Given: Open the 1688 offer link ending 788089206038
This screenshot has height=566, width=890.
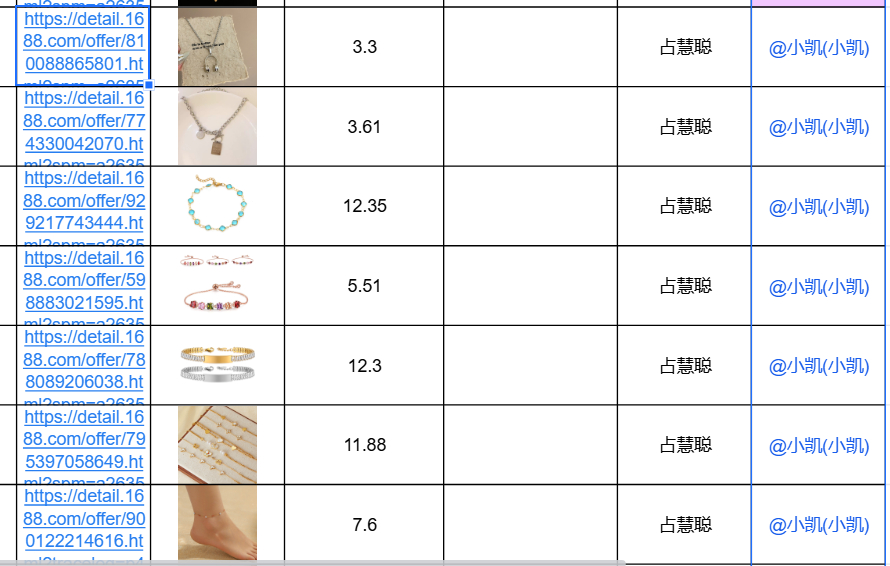Looking at the screenshot, I should pos(84,360).
